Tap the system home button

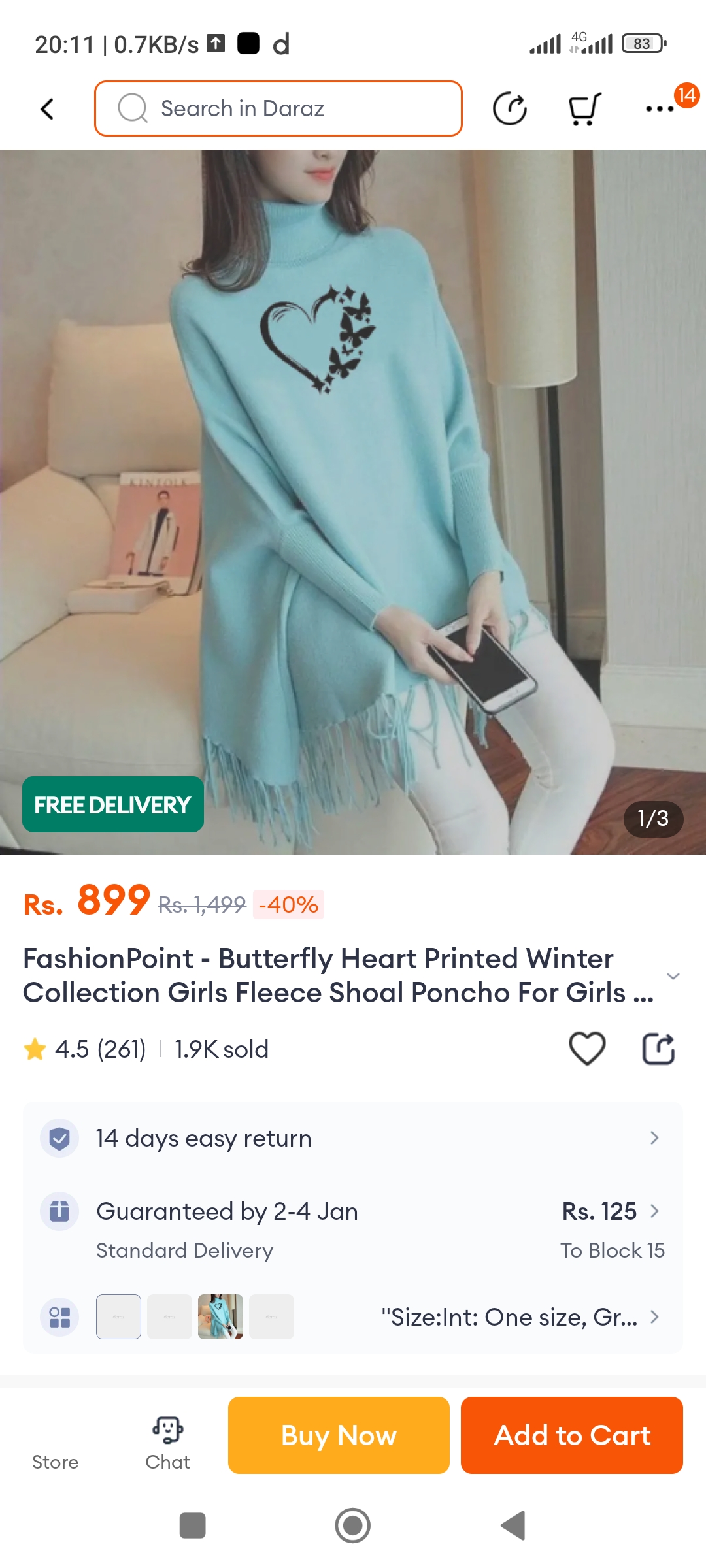pos(353,1526)
